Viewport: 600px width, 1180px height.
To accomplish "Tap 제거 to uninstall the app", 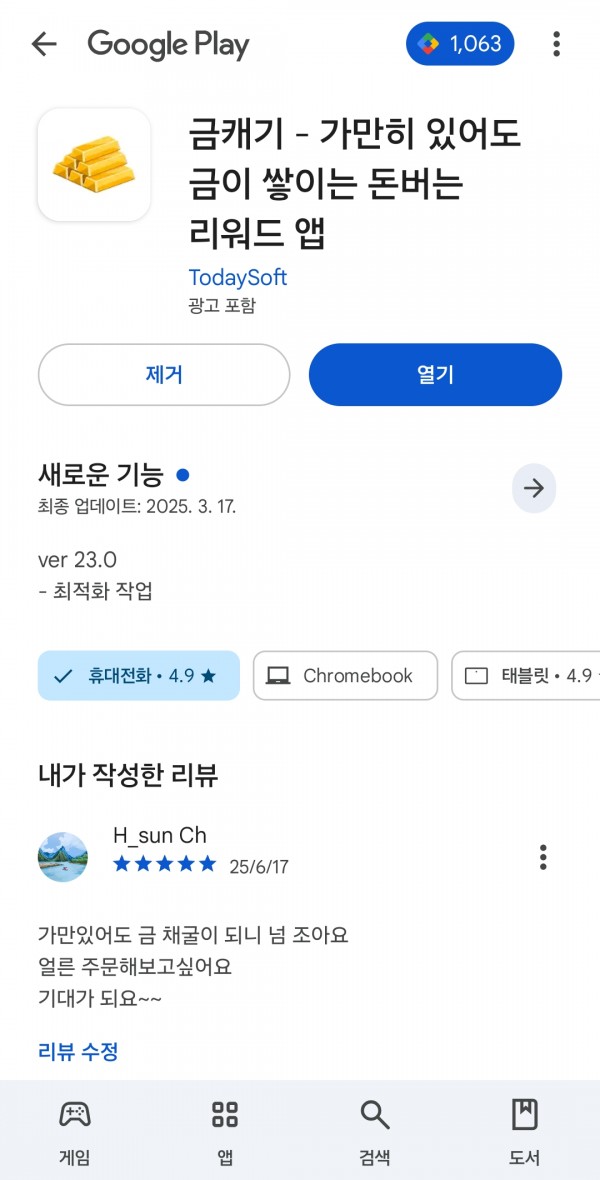I will coord(164,375).
